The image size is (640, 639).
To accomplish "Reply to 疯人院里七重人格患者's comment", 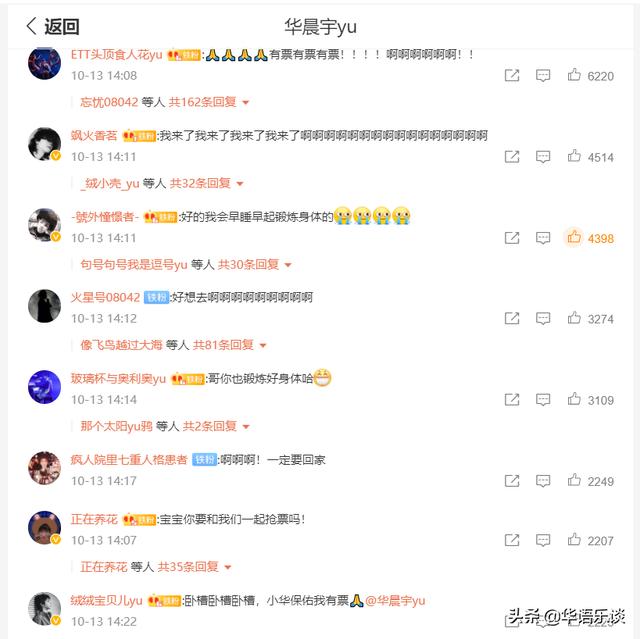I will 543,481.
